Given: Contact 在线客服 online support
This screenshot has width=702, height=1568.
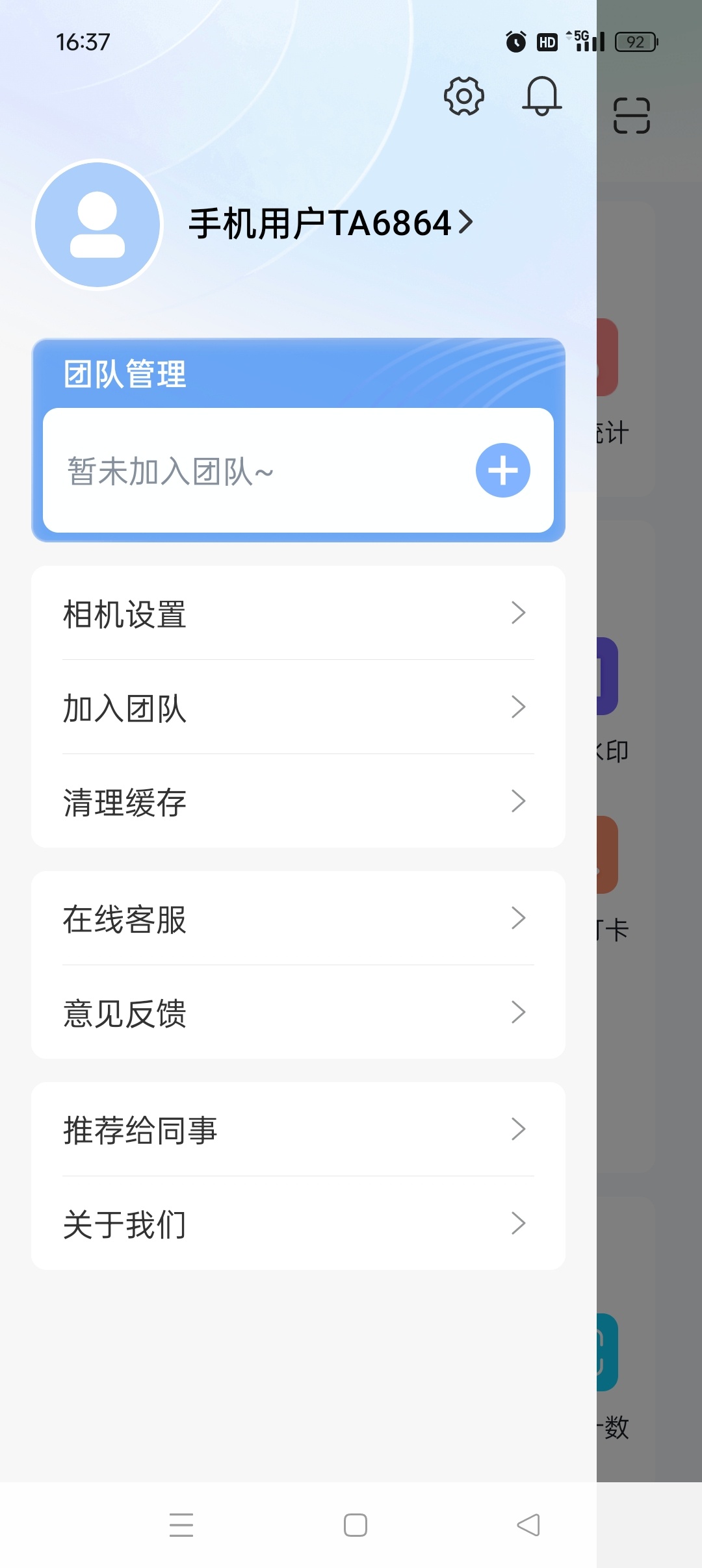Looking at the screenshot, I should (298, 918).
